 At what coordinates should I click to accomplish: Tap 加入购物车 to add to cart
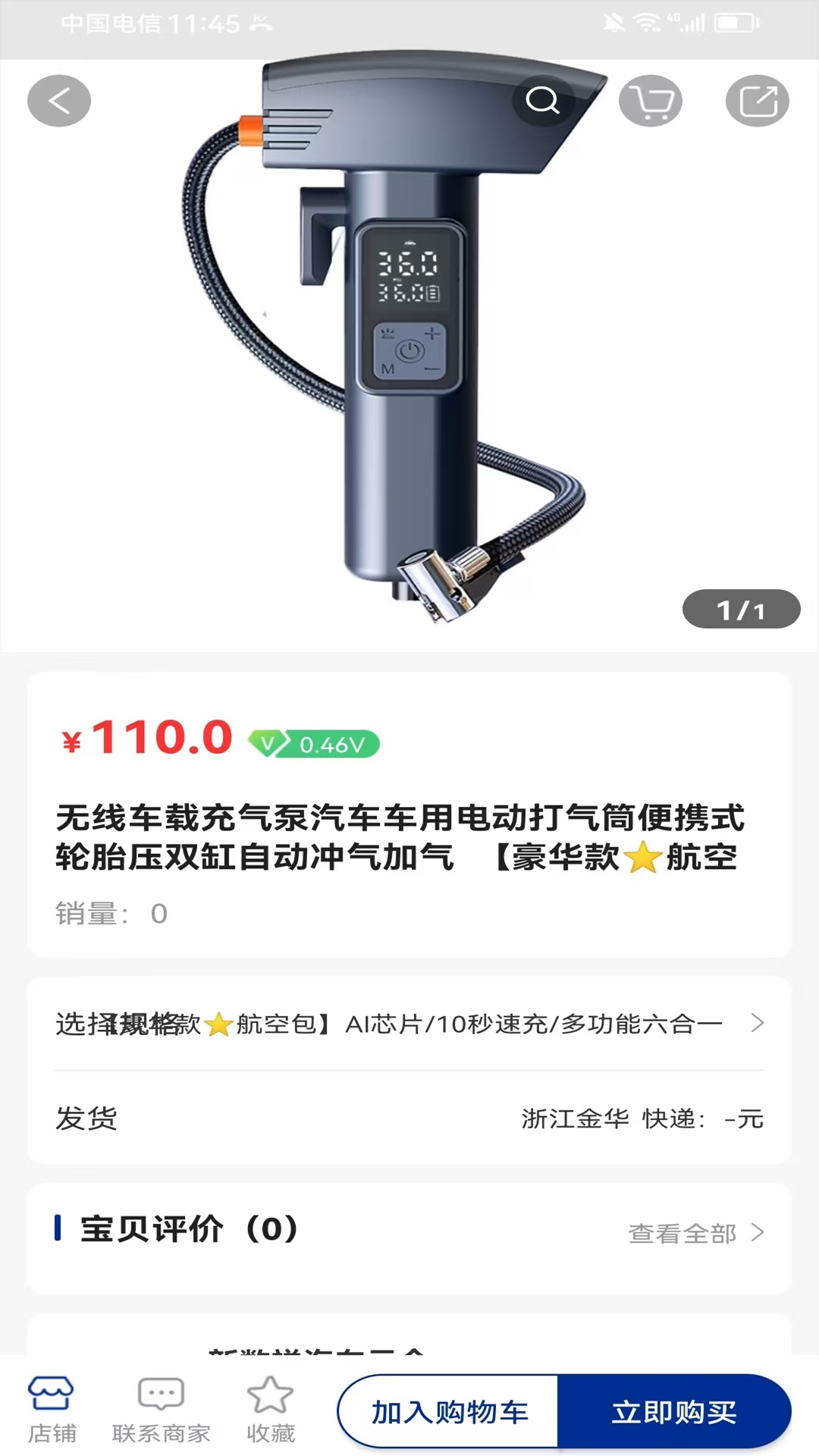tap(449, 1412)
